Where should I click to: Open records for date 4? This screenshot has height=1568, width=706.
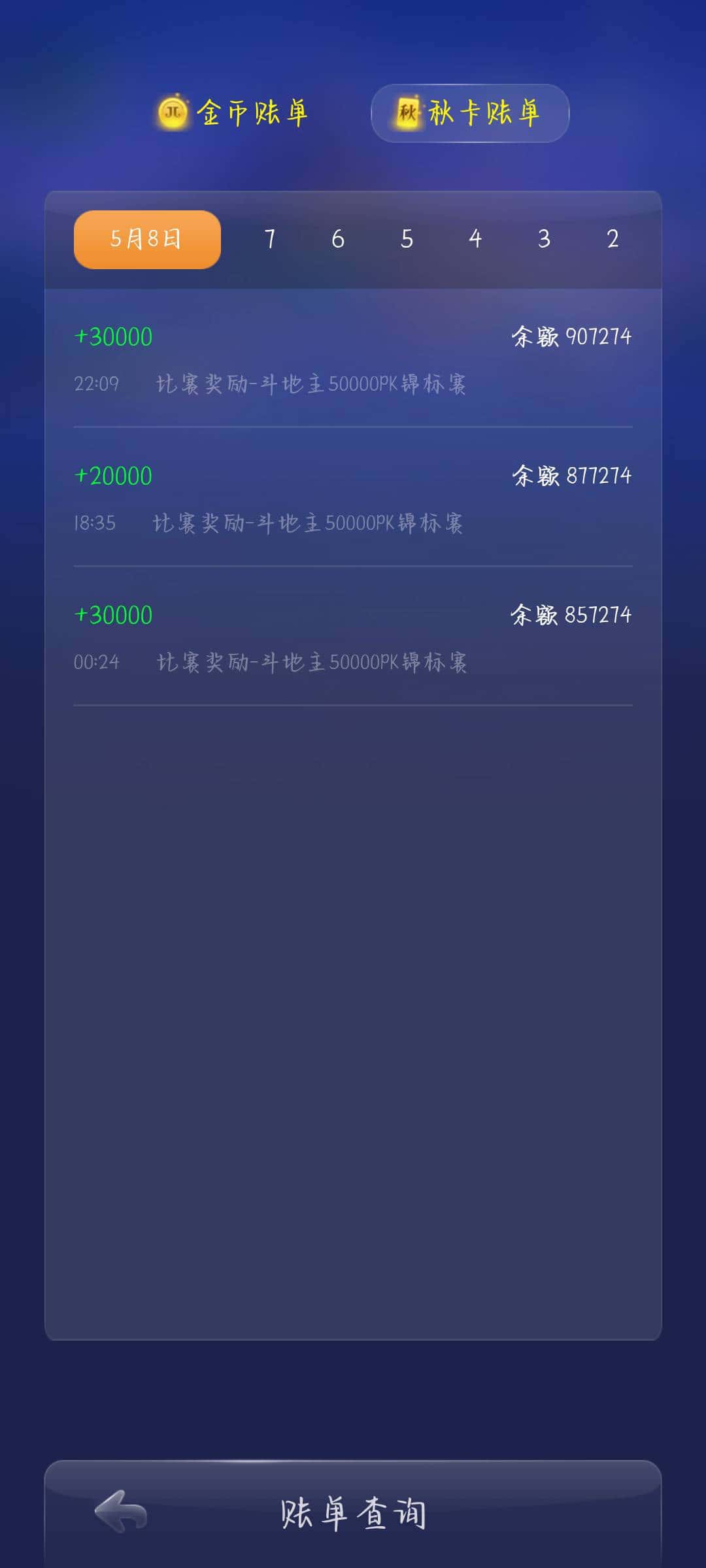(x=477, y=239)
